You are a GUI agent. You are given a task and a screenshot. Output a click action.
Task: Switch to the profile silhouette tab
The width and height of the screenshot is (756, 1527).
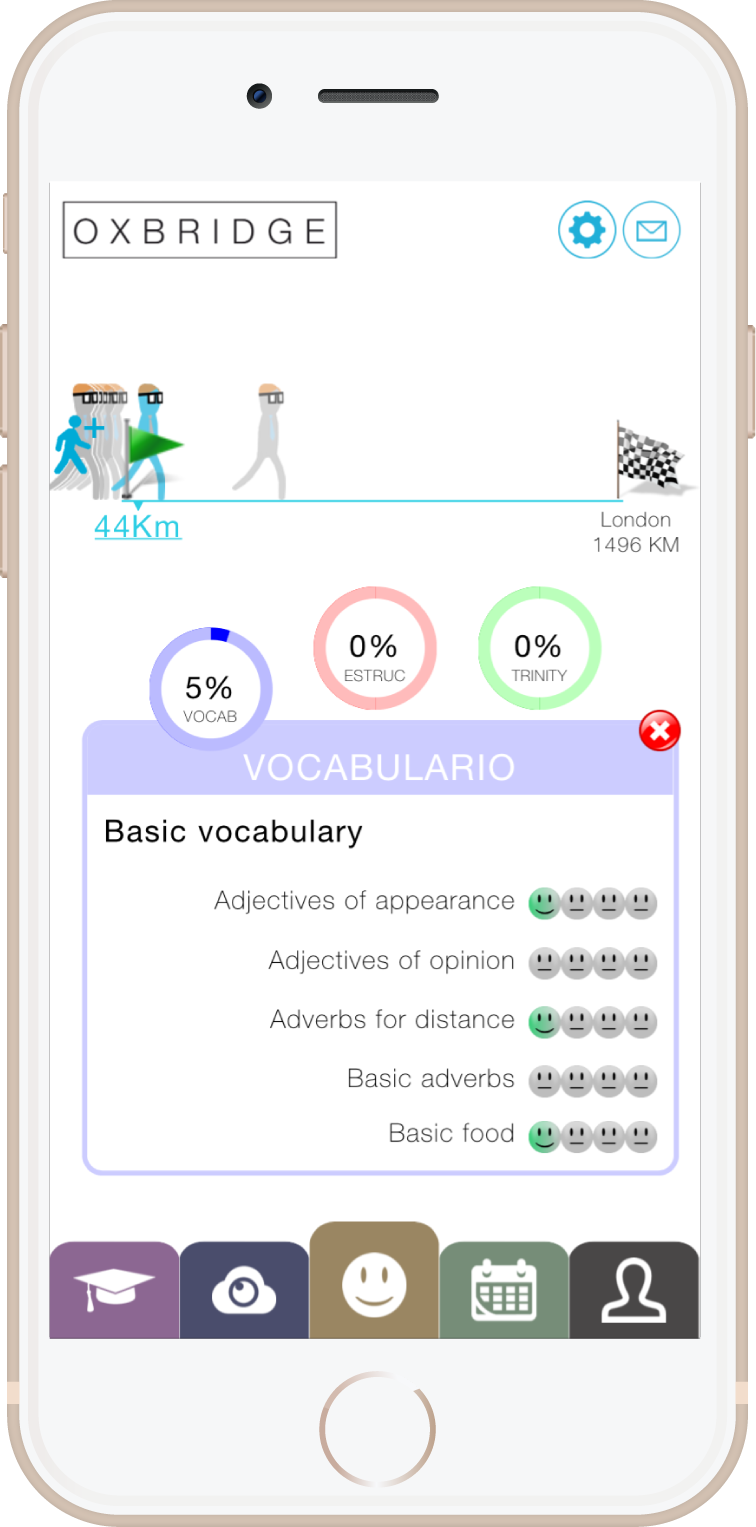click(634, 1290)
